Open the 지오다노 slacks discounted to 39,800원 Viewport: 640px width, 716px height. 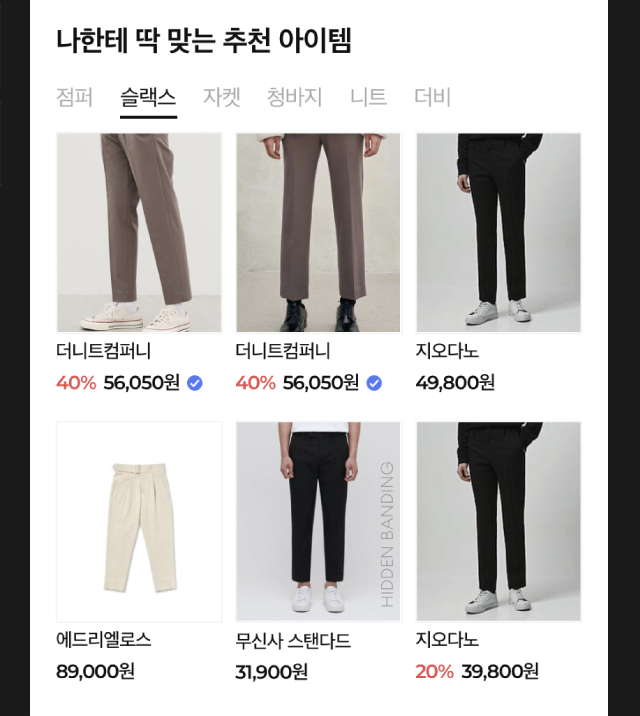(x=498, y=521)
